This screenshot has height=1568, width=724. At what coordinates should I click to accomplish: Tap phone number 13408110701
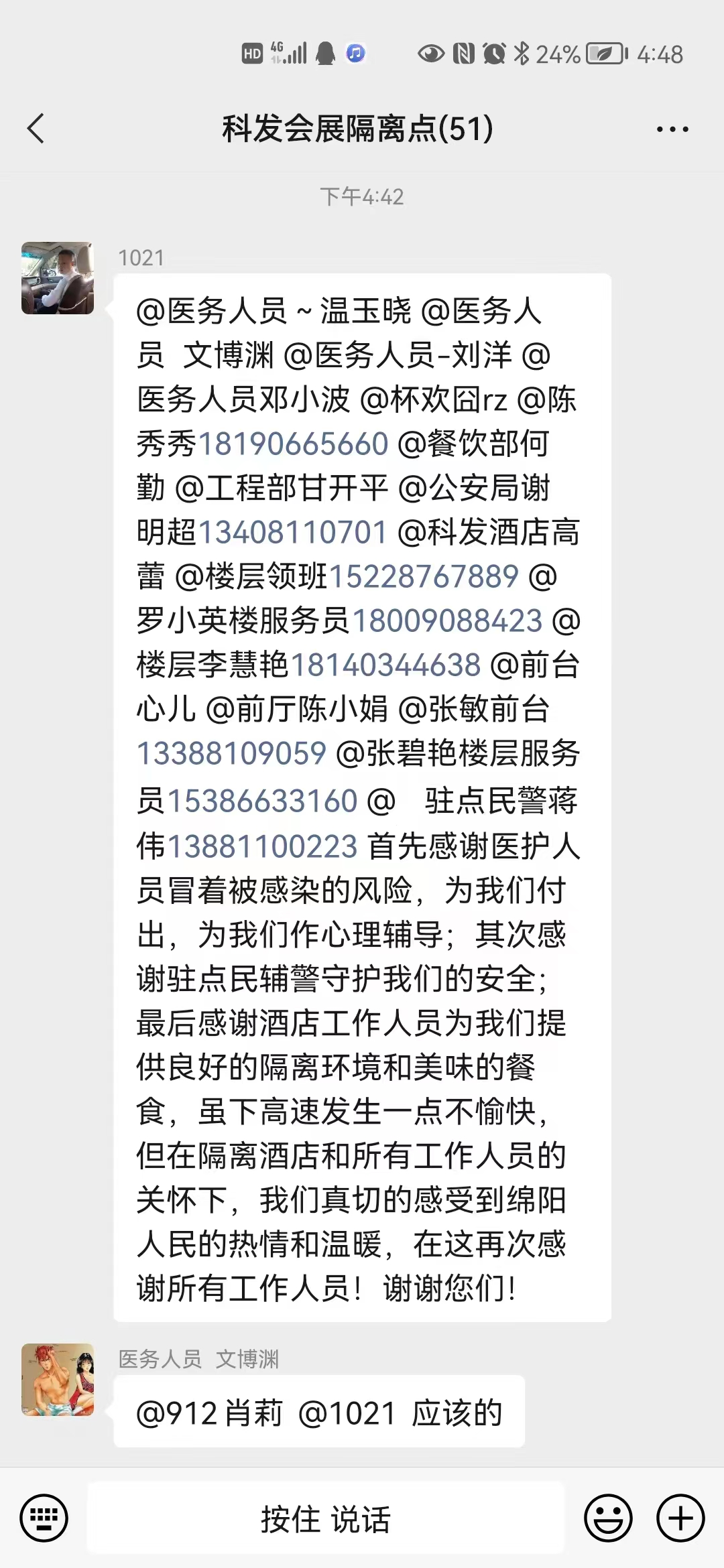(292, 532)
